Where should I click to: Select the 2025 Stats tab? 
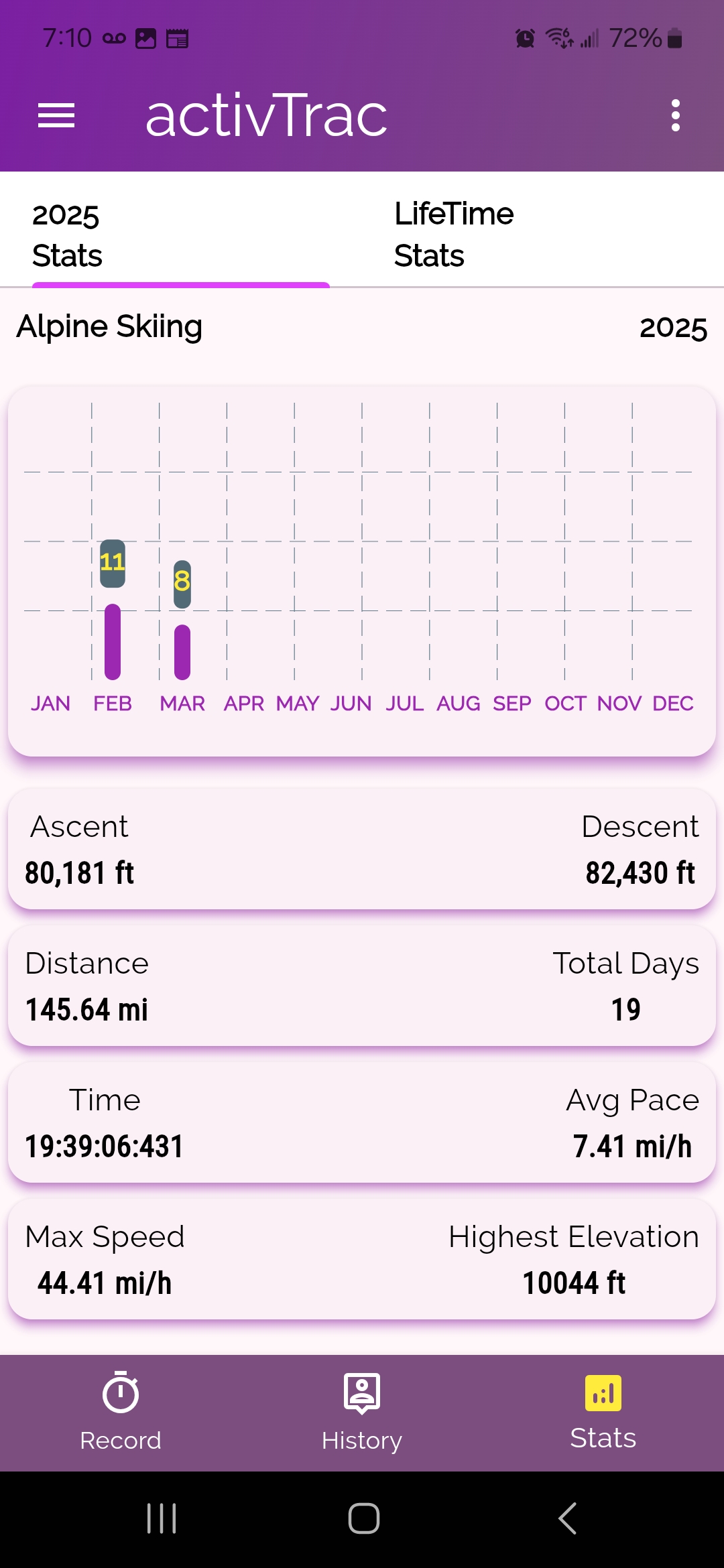[x=180, y=235]
